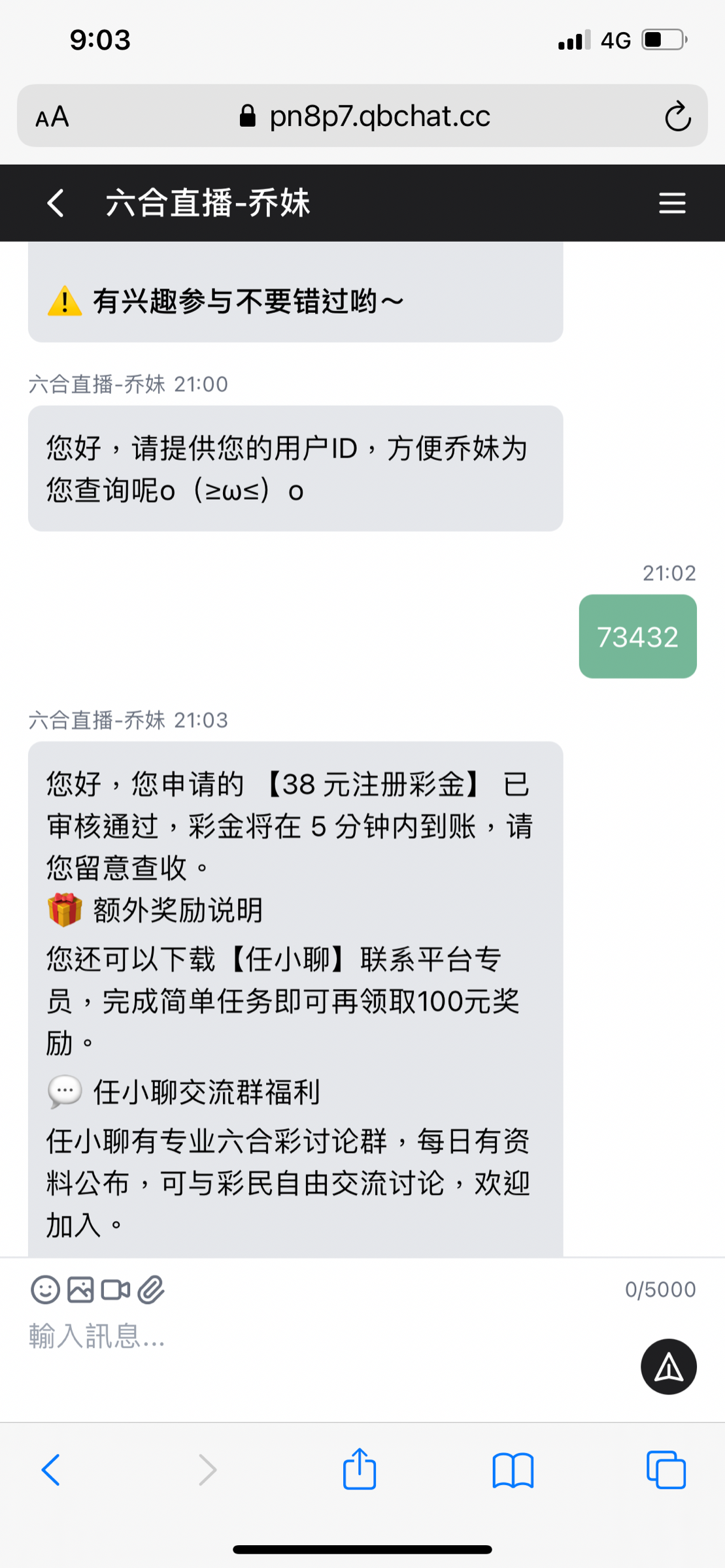The width and height of the screenshot is (725, 1568).
Task: Attach a file using the paperclip icon
Action: point(151,1290)
